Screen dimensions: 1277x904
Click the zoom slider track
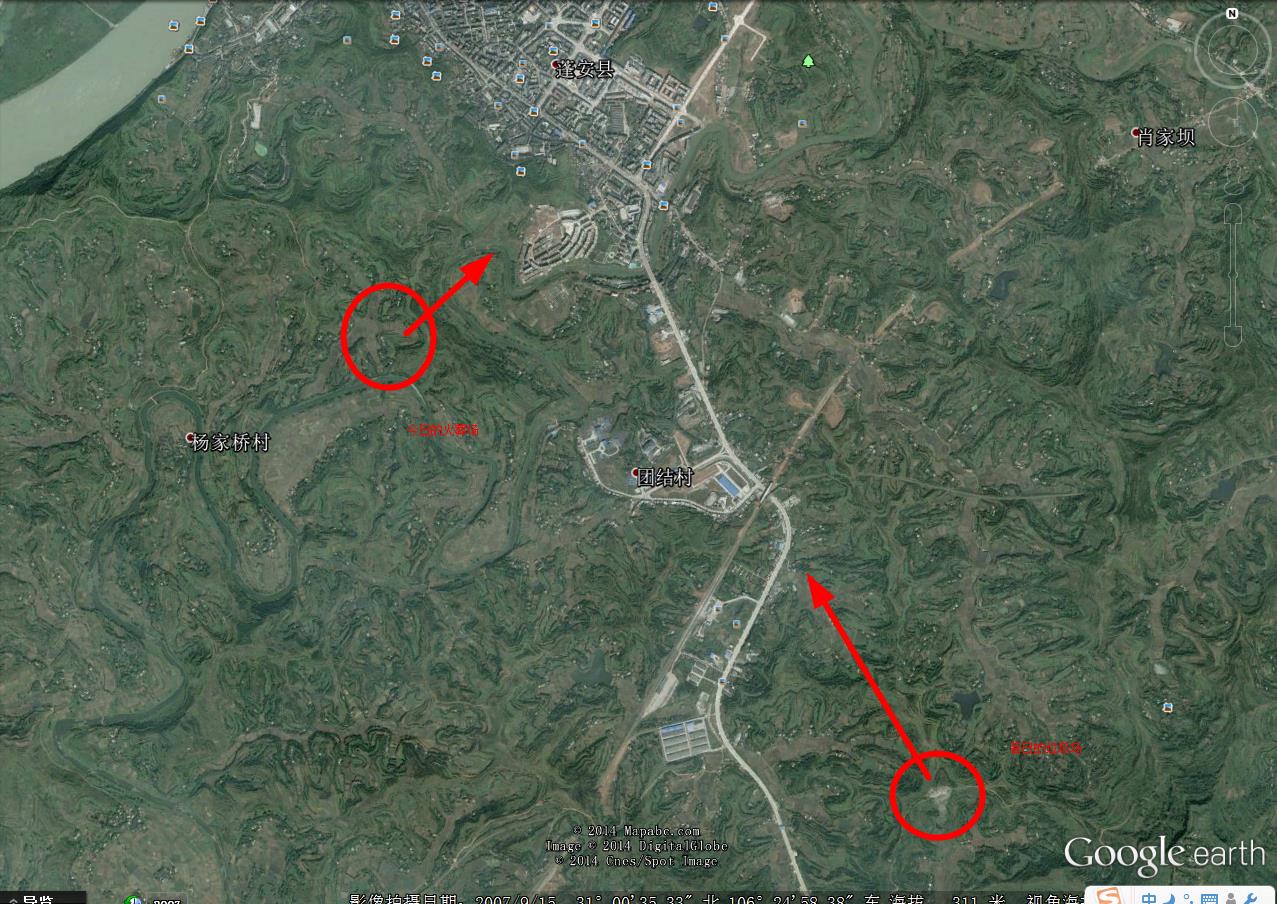point(1232,275)
